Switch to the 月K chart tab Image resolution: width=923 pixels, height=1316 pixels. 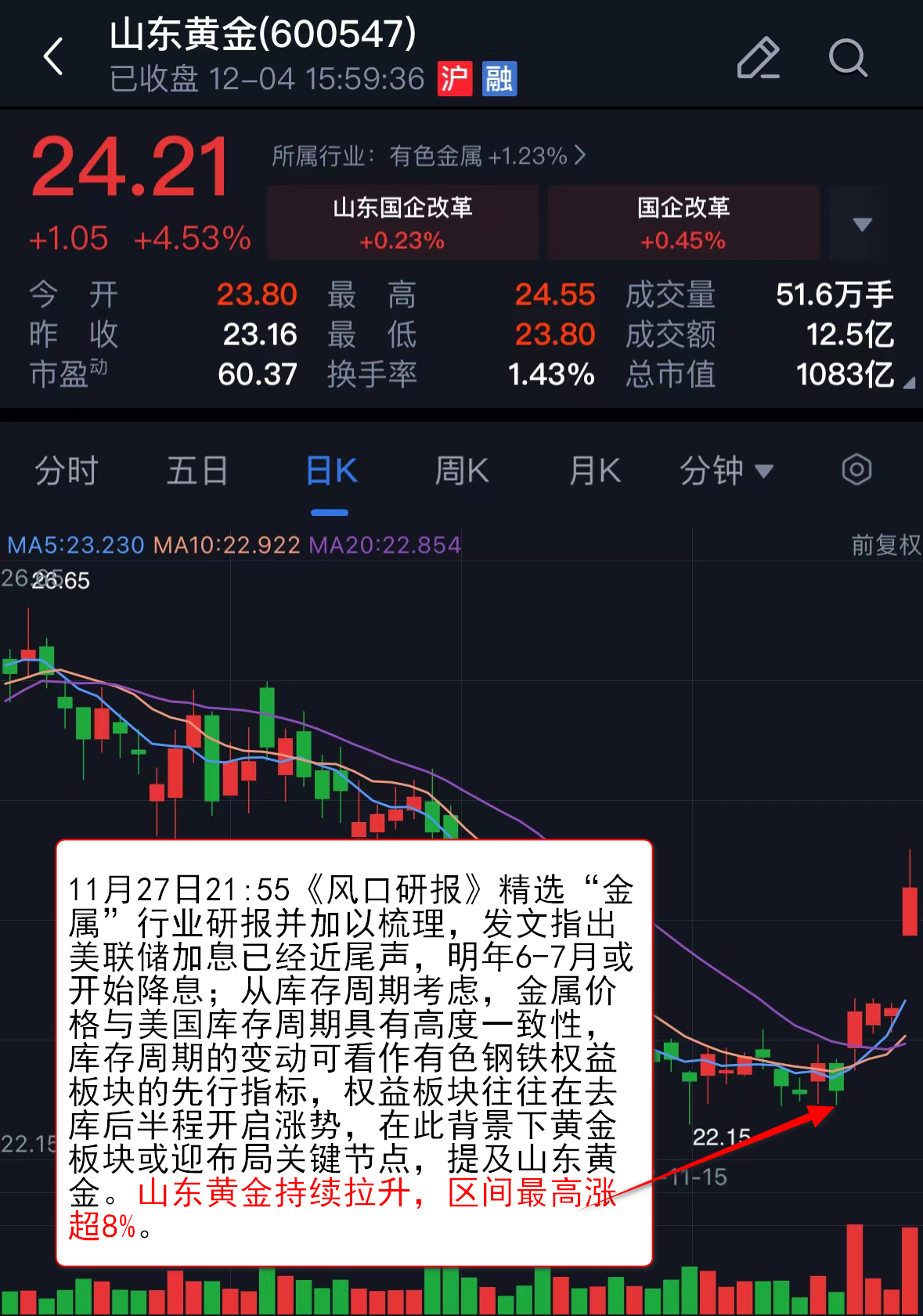point(595,471)
